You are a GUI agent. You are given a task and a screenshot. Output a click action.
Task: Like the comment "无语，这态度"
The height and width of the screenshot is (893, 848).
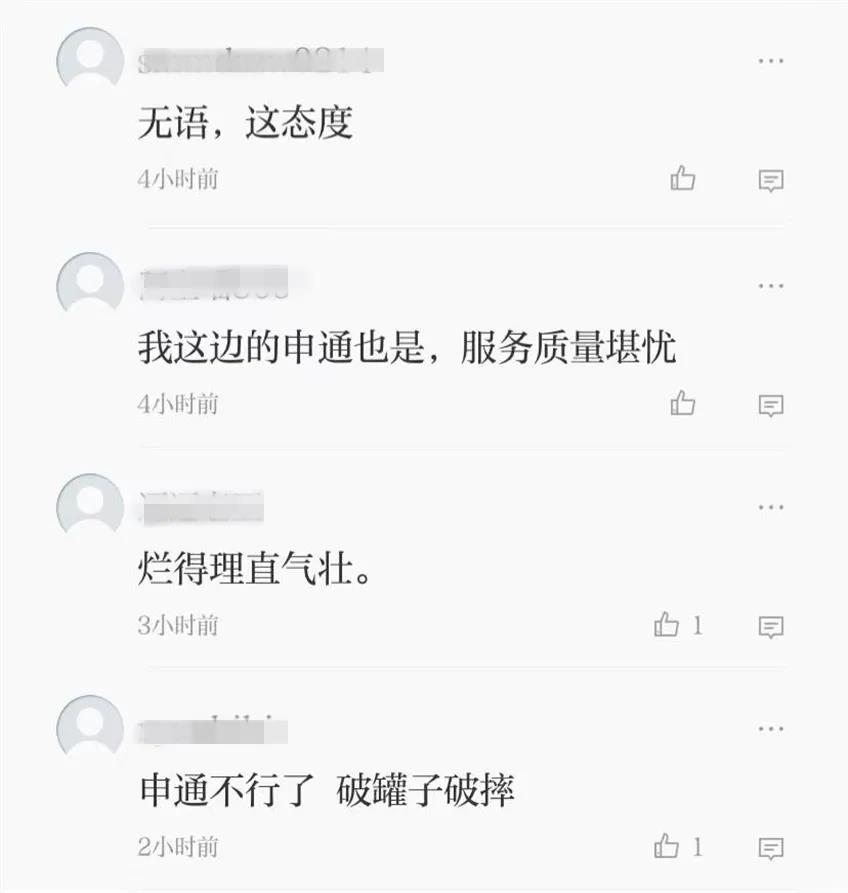point(683,179)
